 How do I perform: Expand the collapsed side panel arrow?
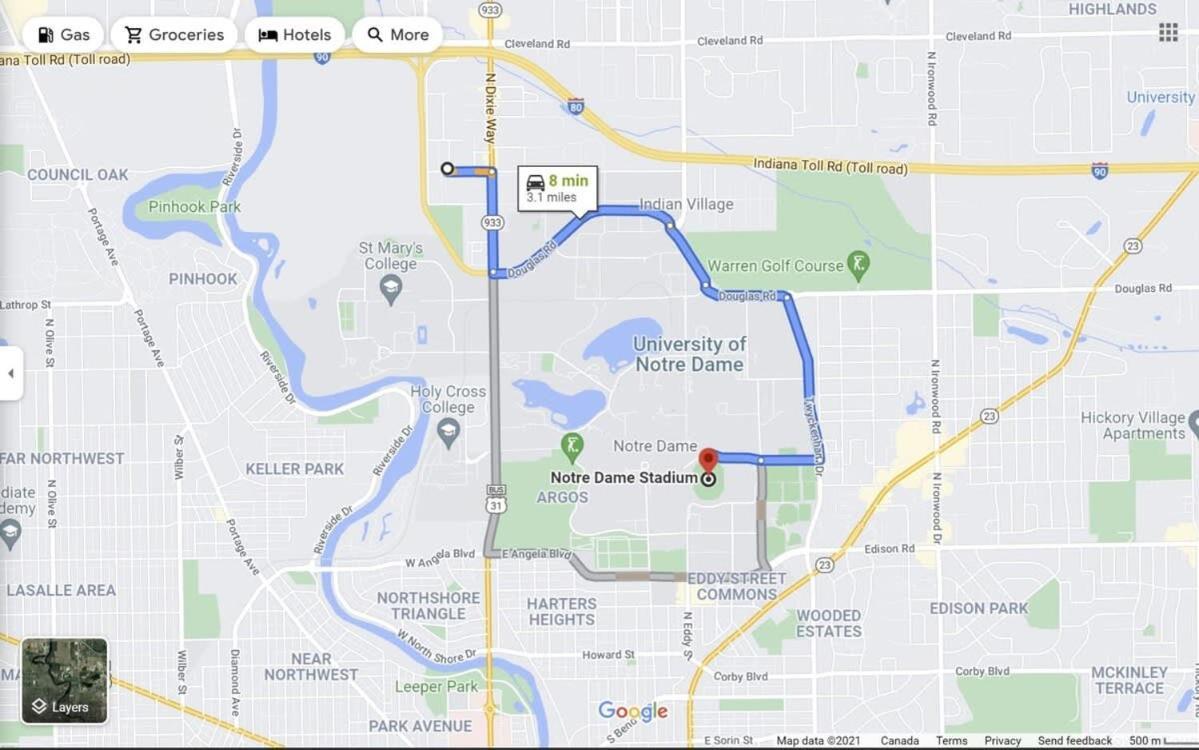pos(11,373)
